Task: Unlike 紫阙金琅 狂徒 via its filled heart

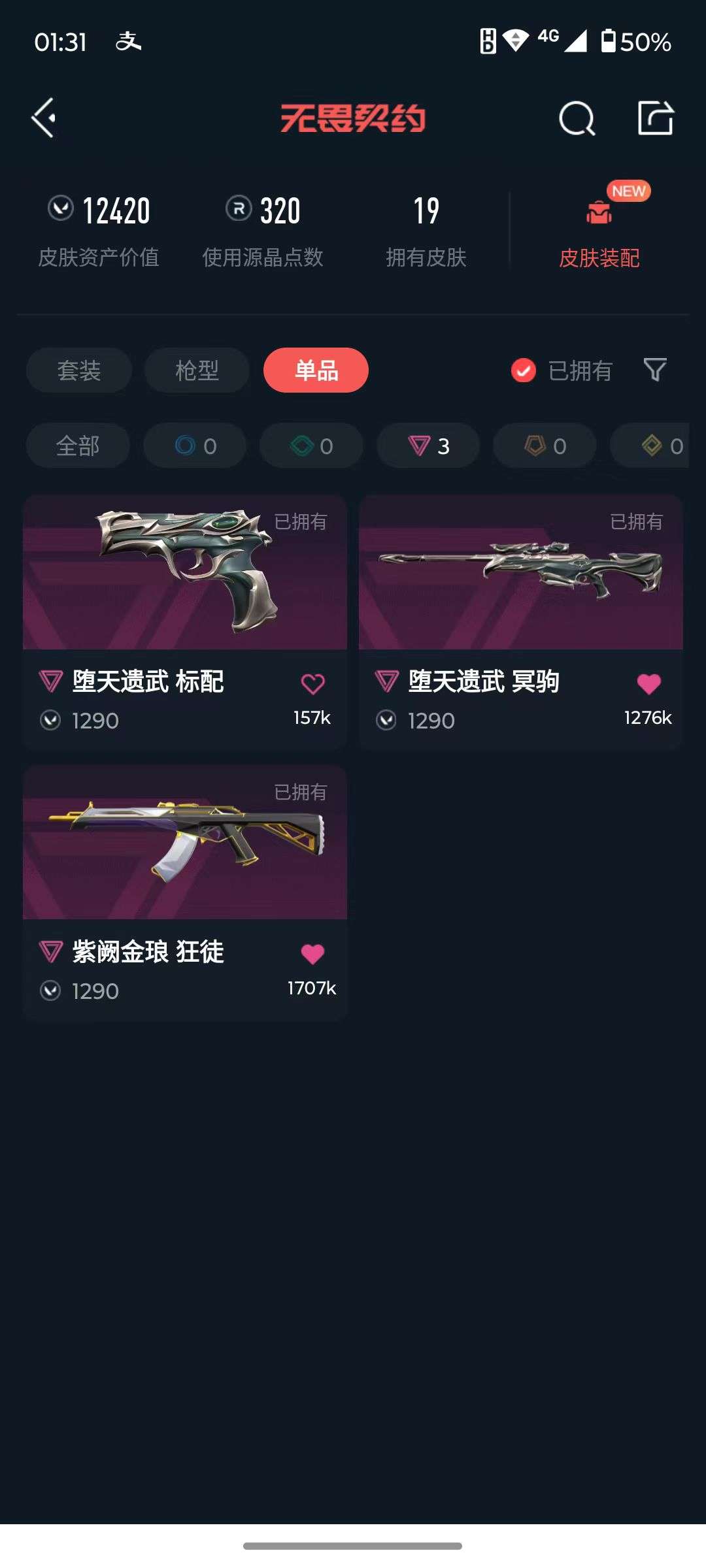Action: point(314,953)
